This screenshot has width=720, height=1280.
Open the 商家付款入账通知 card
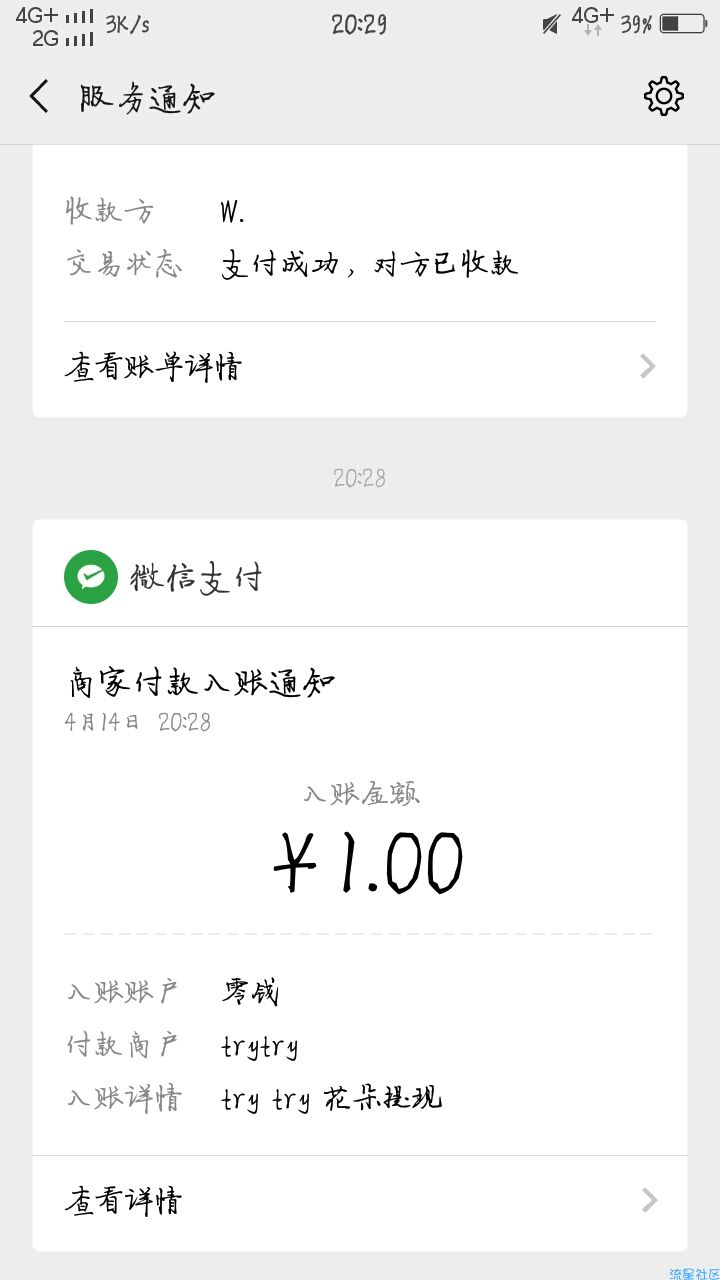360,890
